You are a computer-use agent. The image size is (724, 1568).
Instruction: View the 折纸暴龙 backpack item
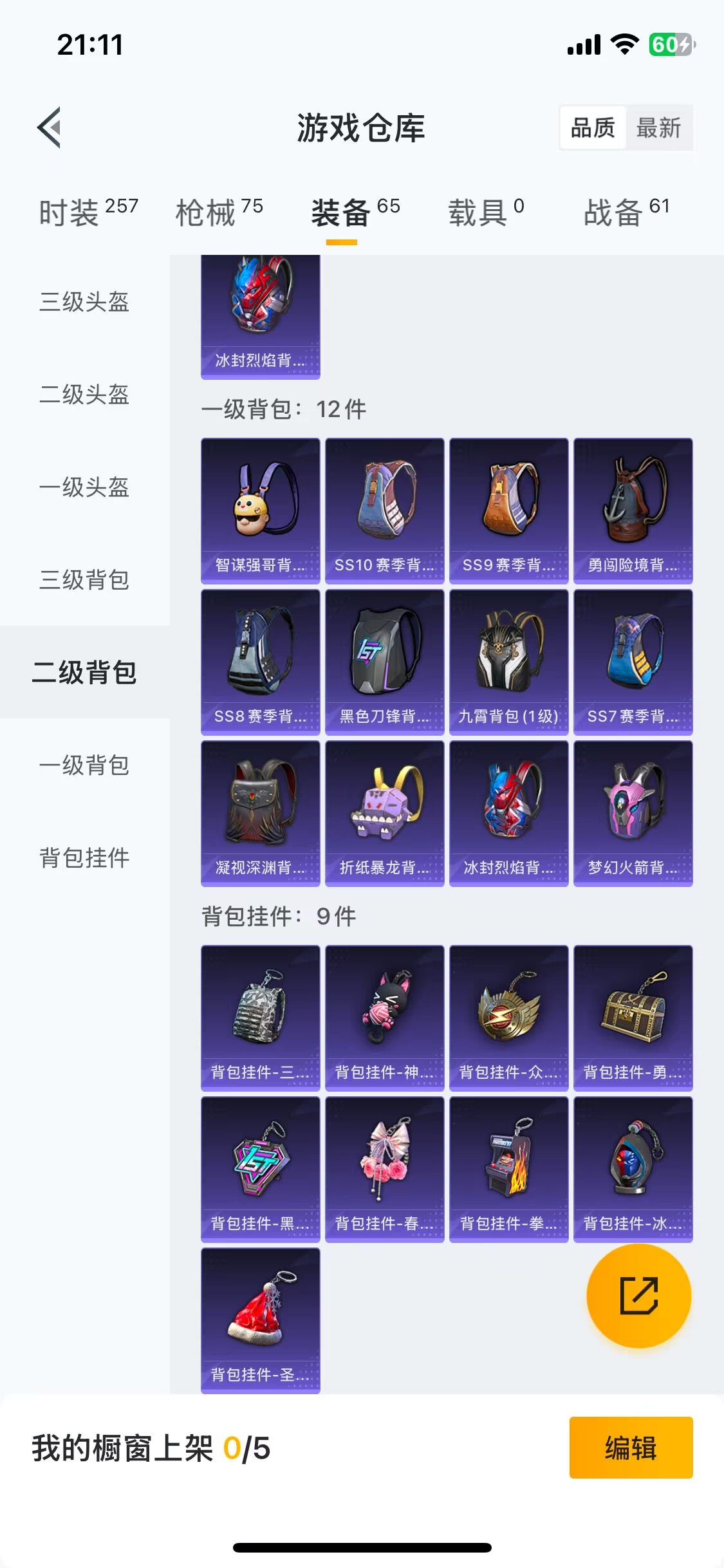[385, 814]
